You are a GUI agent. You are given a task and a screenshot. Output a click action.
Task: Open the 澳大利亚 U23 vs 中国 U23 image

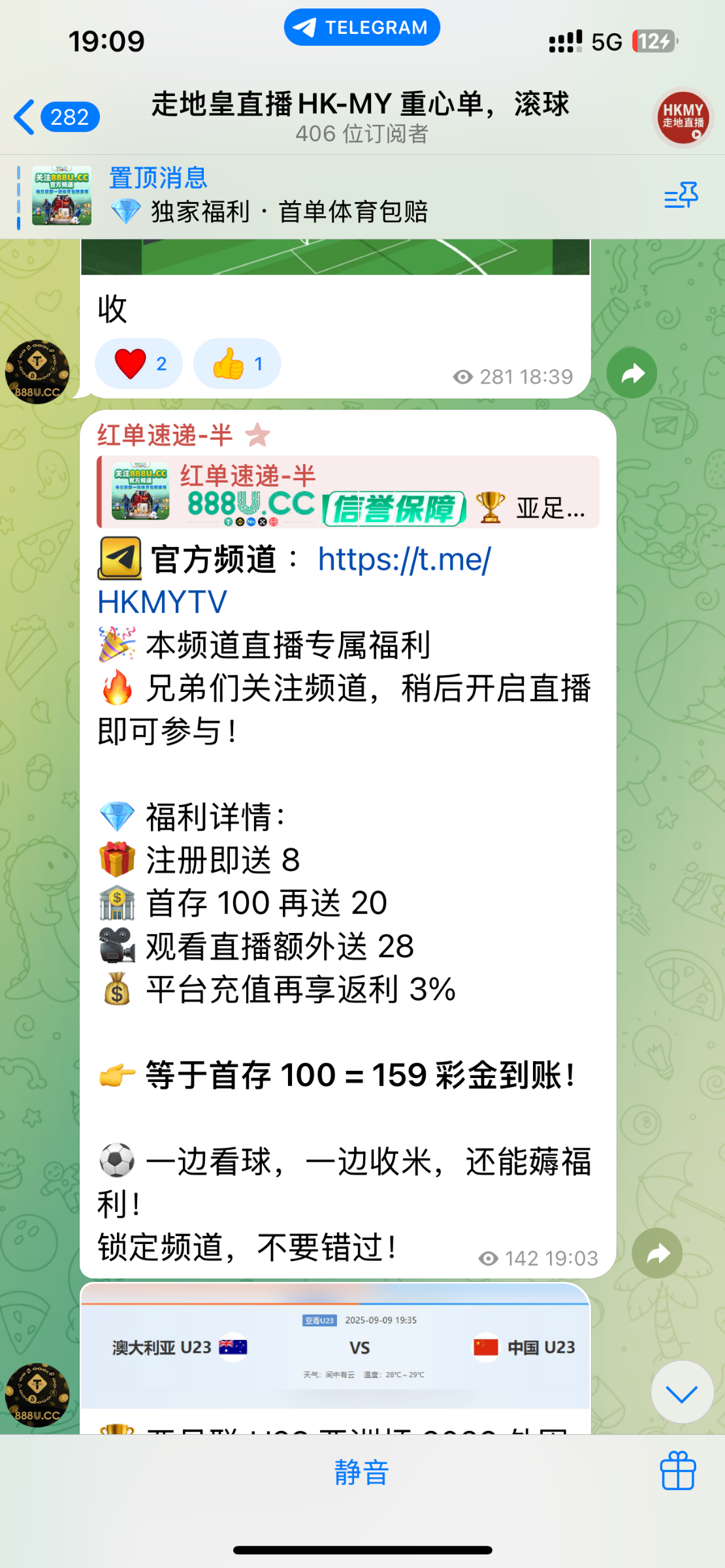click(335, 1347)
